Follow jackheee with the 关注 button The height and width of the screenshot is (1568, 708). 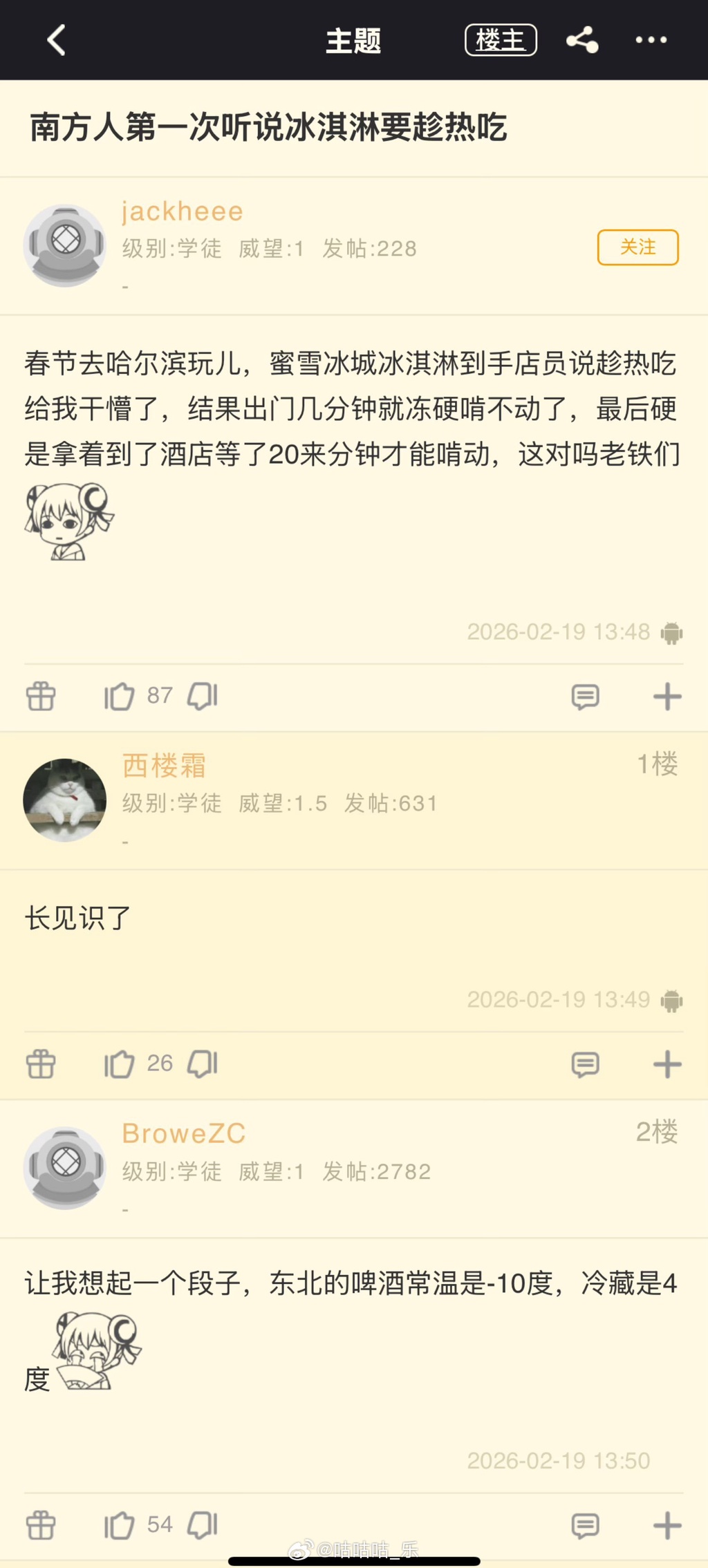click(x=637, y=247)
